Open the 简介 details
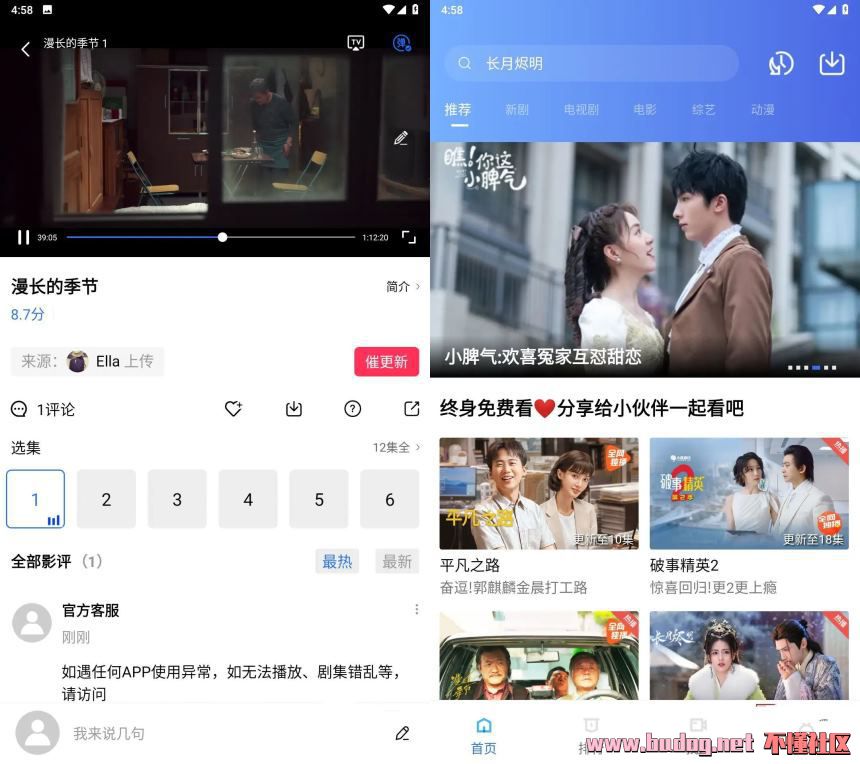Image resolution: width=860 pixels, height=764 pixels. pyautogui.click(x=402, y=287)
